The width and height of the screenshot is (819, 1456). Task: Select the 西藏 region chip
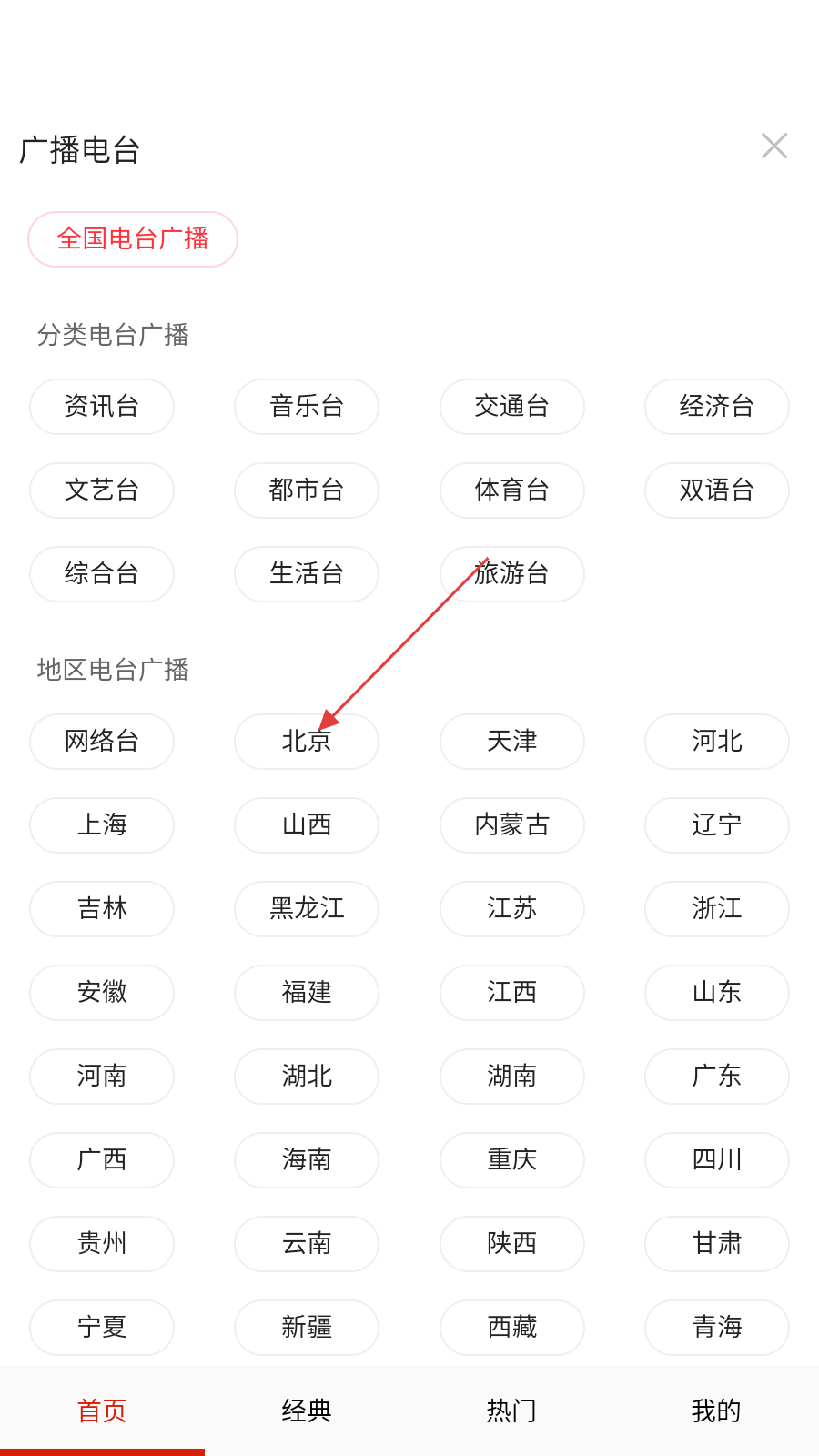(511, 1328)
